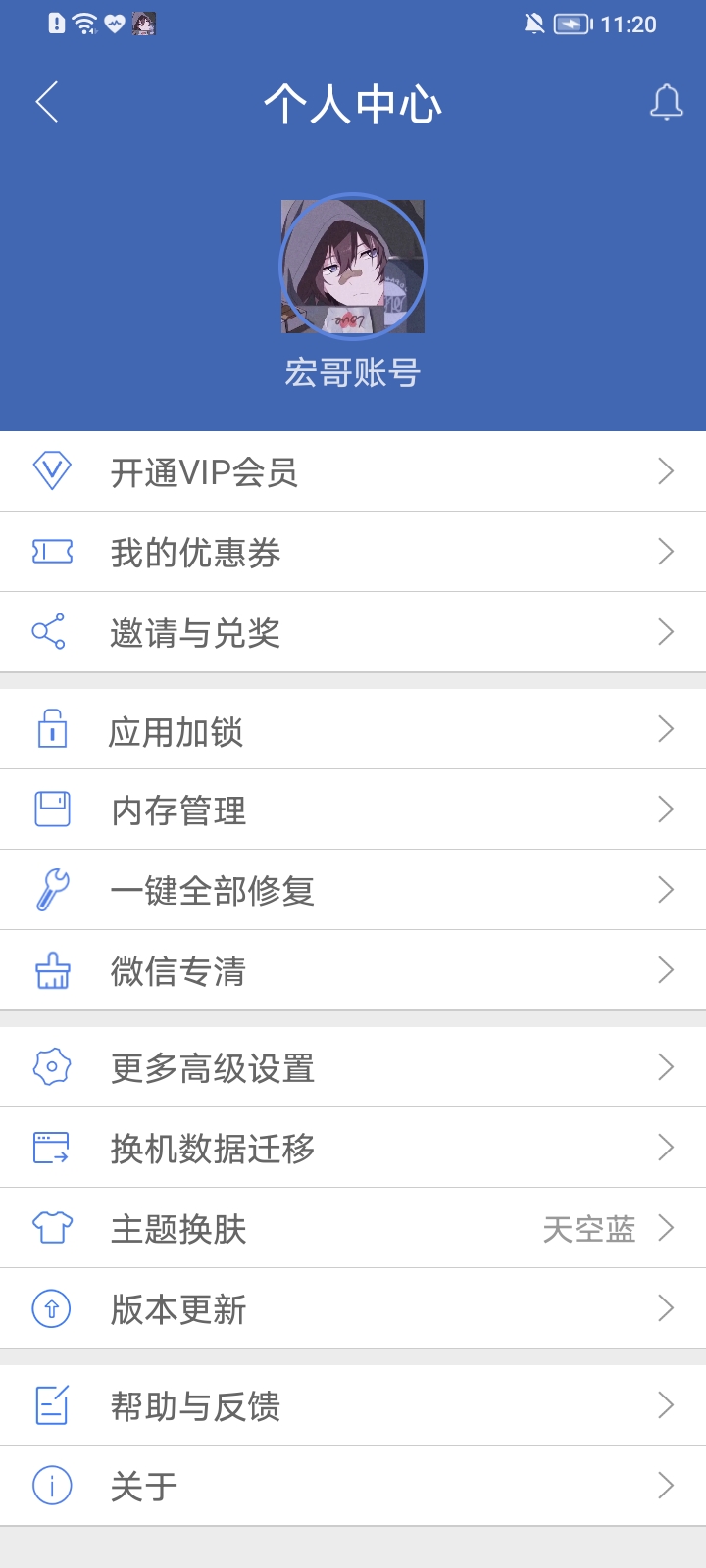Click the coupon ticket icon for 我的优惠券

51,552
